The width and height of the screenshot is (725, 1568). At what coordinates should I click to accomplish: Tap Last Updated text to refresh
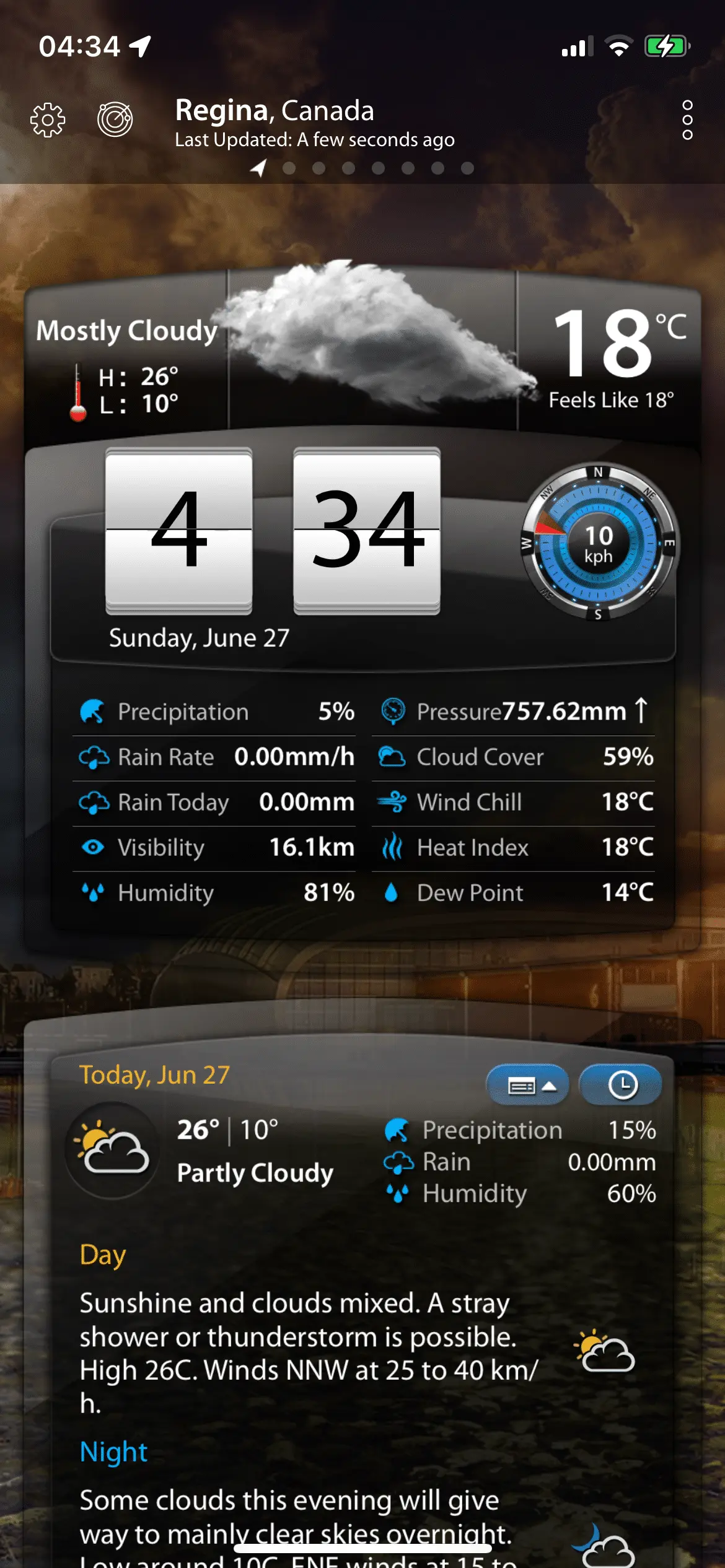pos(314,139)
